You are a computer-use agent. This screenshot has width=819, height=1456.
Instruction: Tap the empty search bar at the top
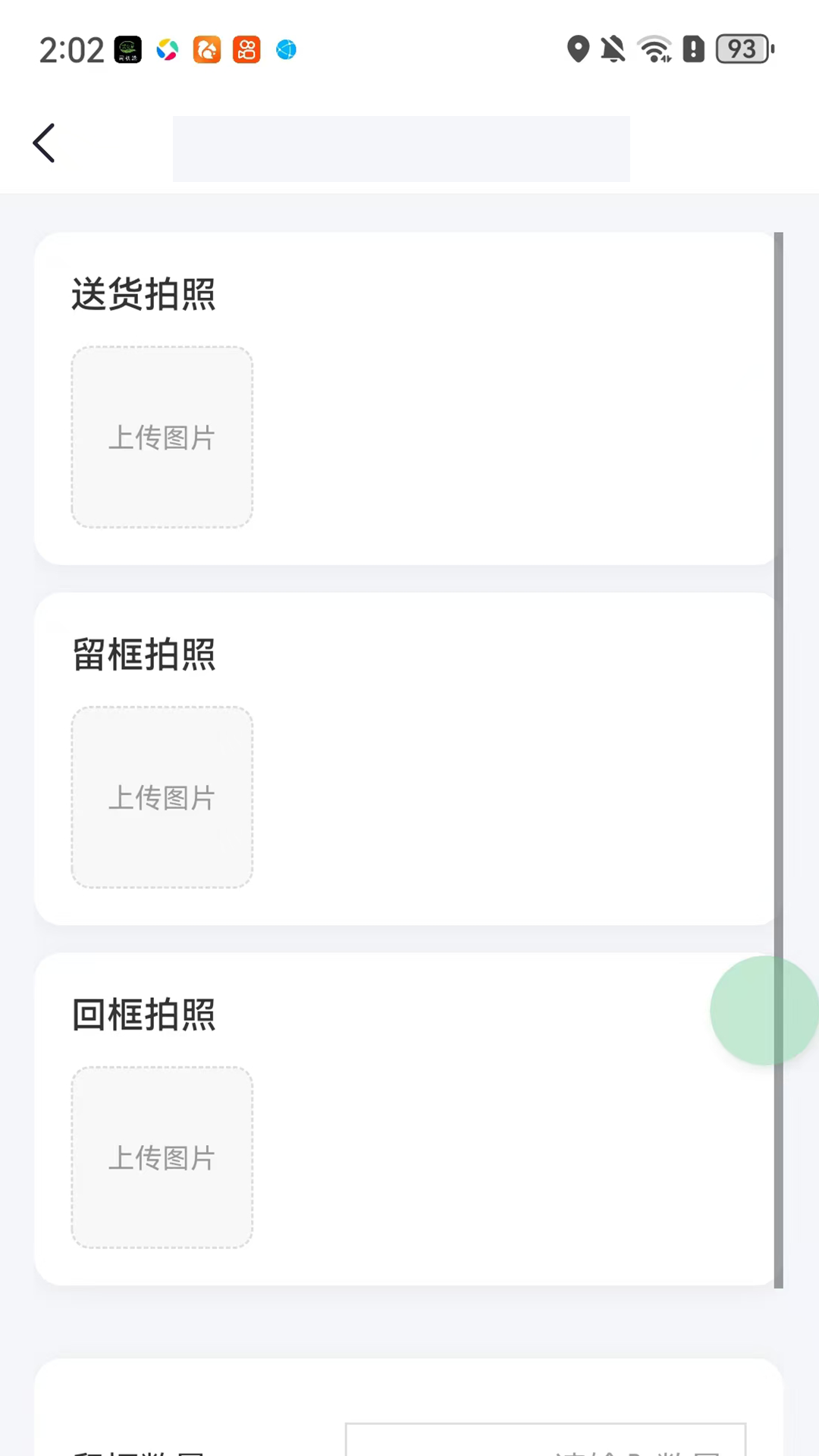(401, 149)
